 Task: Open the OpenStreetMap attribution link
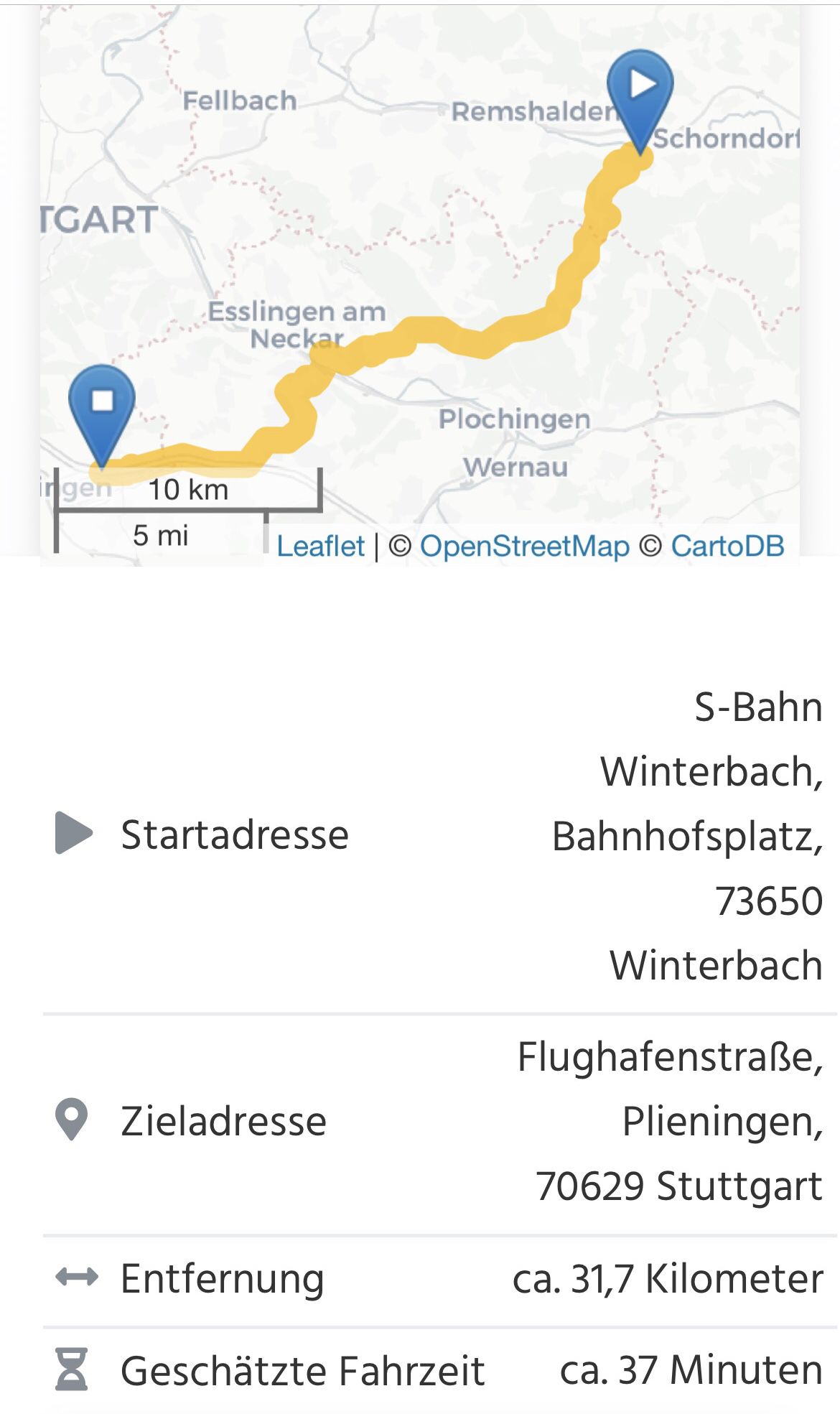click(x=524, y=546)
